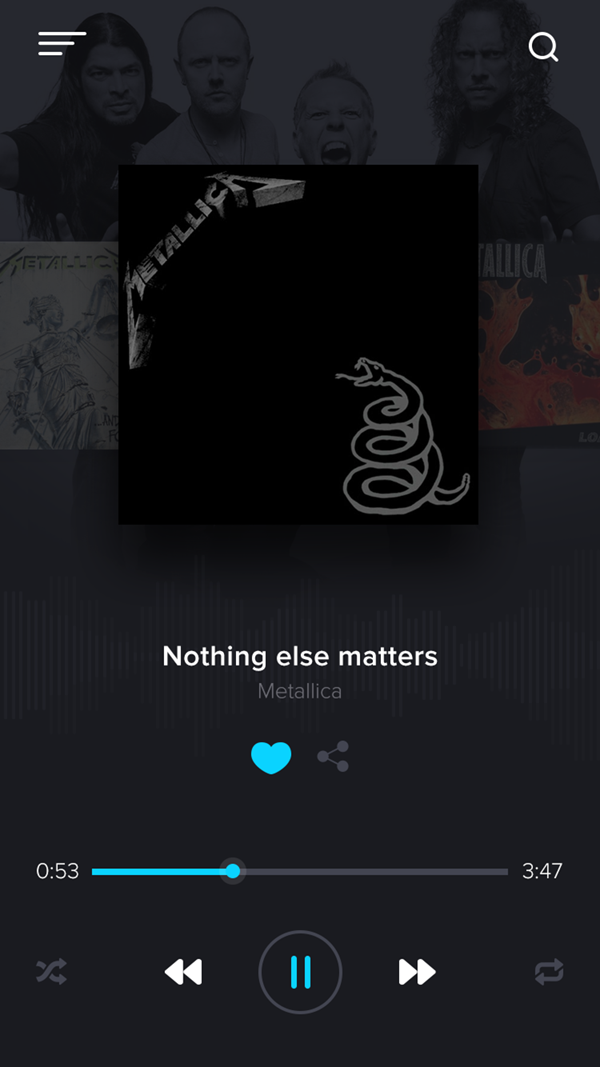Tap the playback progress slider

pos(299,872)
